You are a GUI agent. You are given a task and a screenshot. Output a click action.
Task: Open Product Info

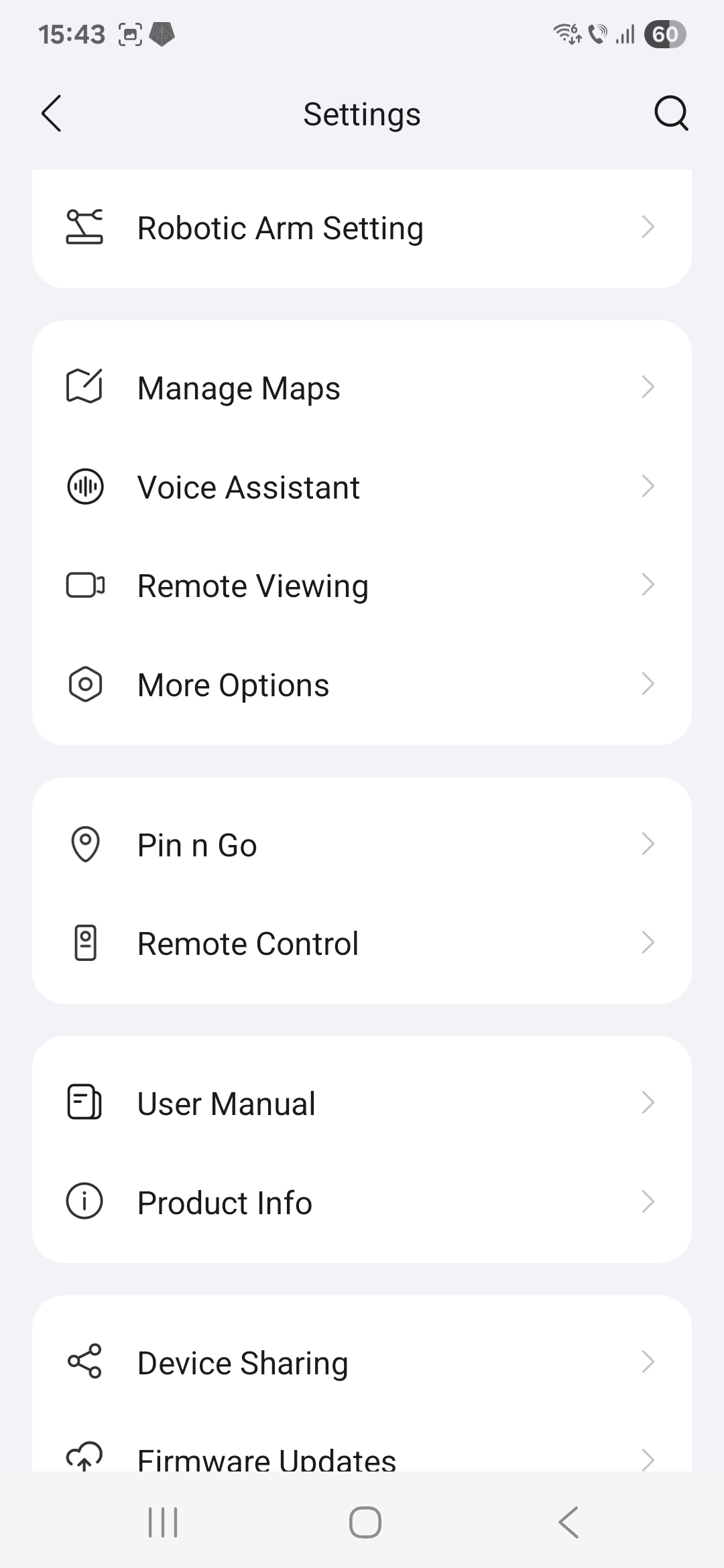coord(362,1202)
